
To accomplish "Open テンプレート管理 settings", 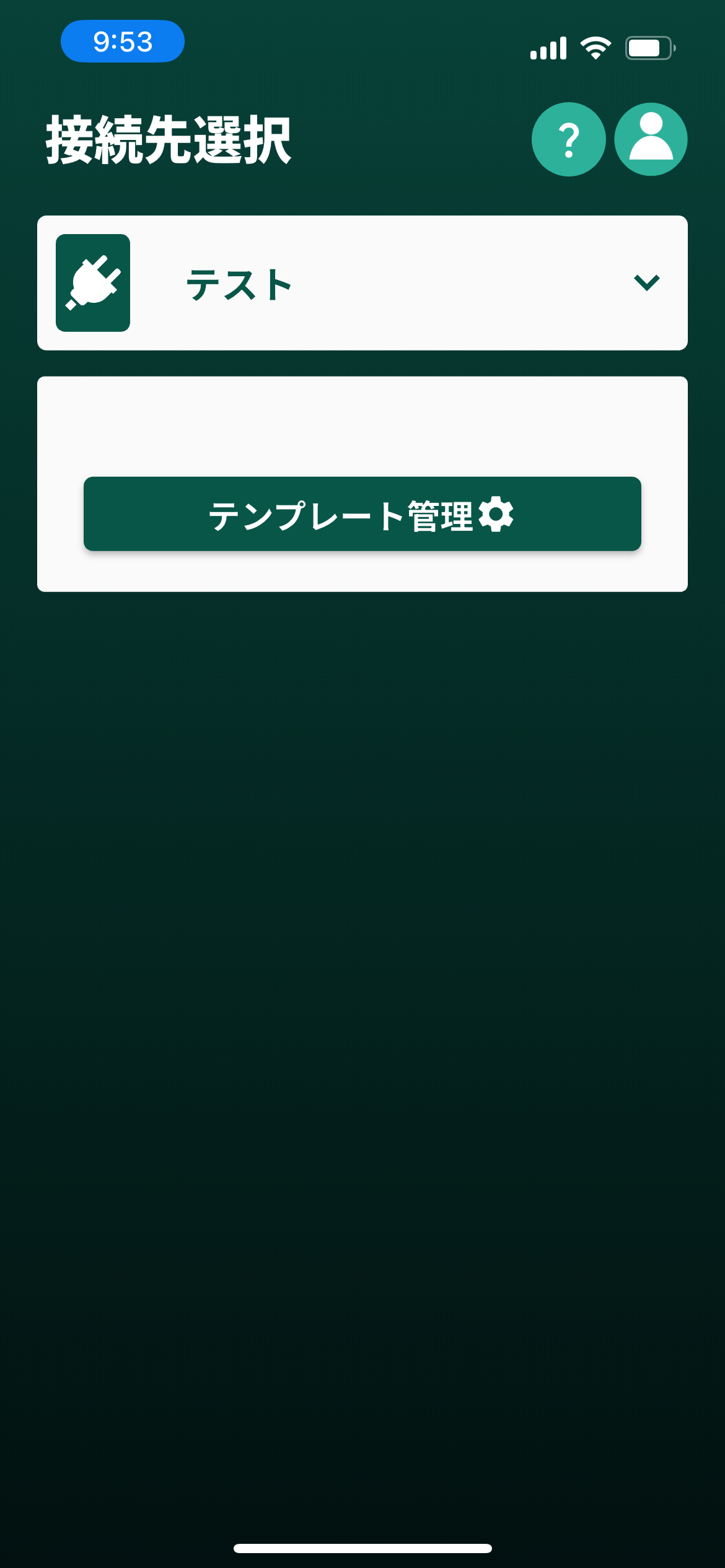I will pyautogui.click(x=362, y=514).
